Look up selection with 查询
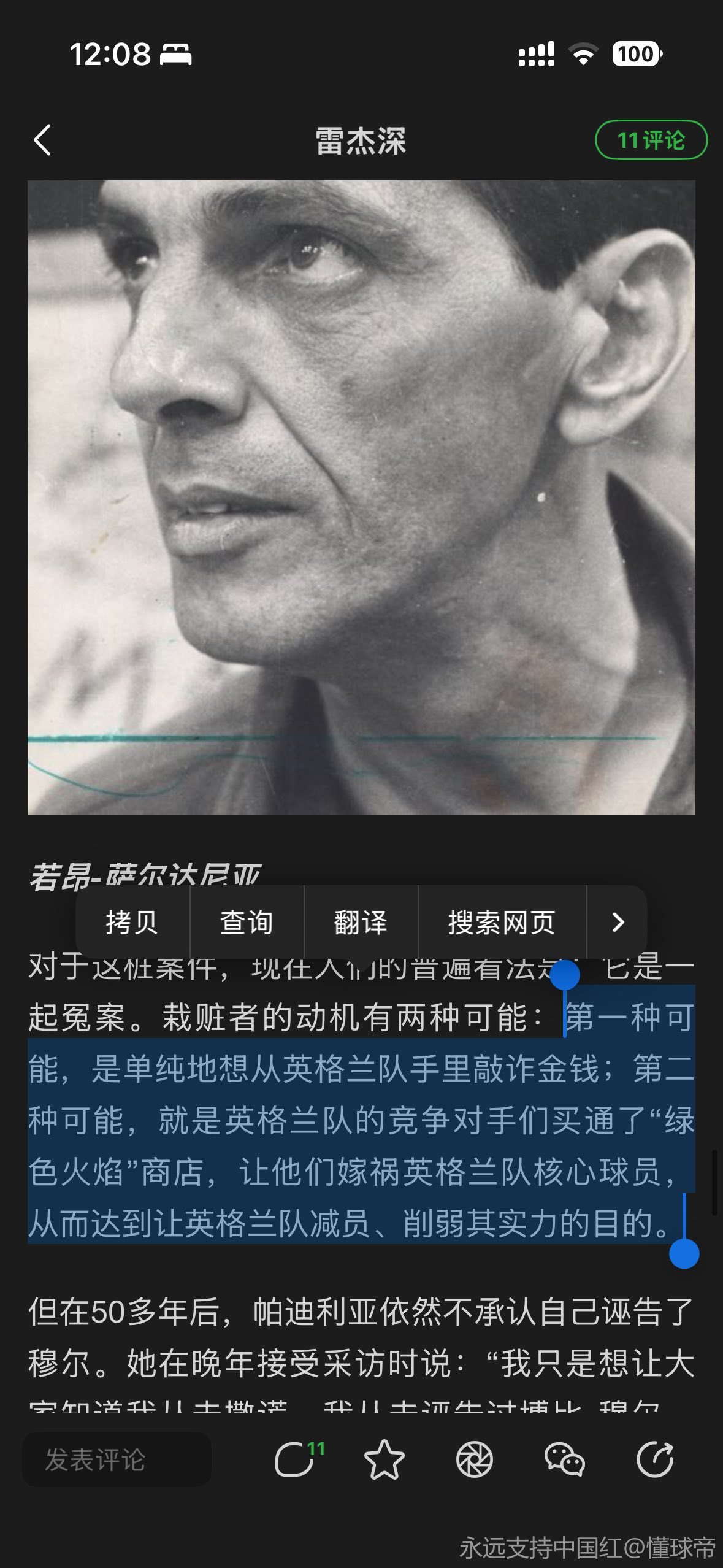 click(x=247, y=922)
